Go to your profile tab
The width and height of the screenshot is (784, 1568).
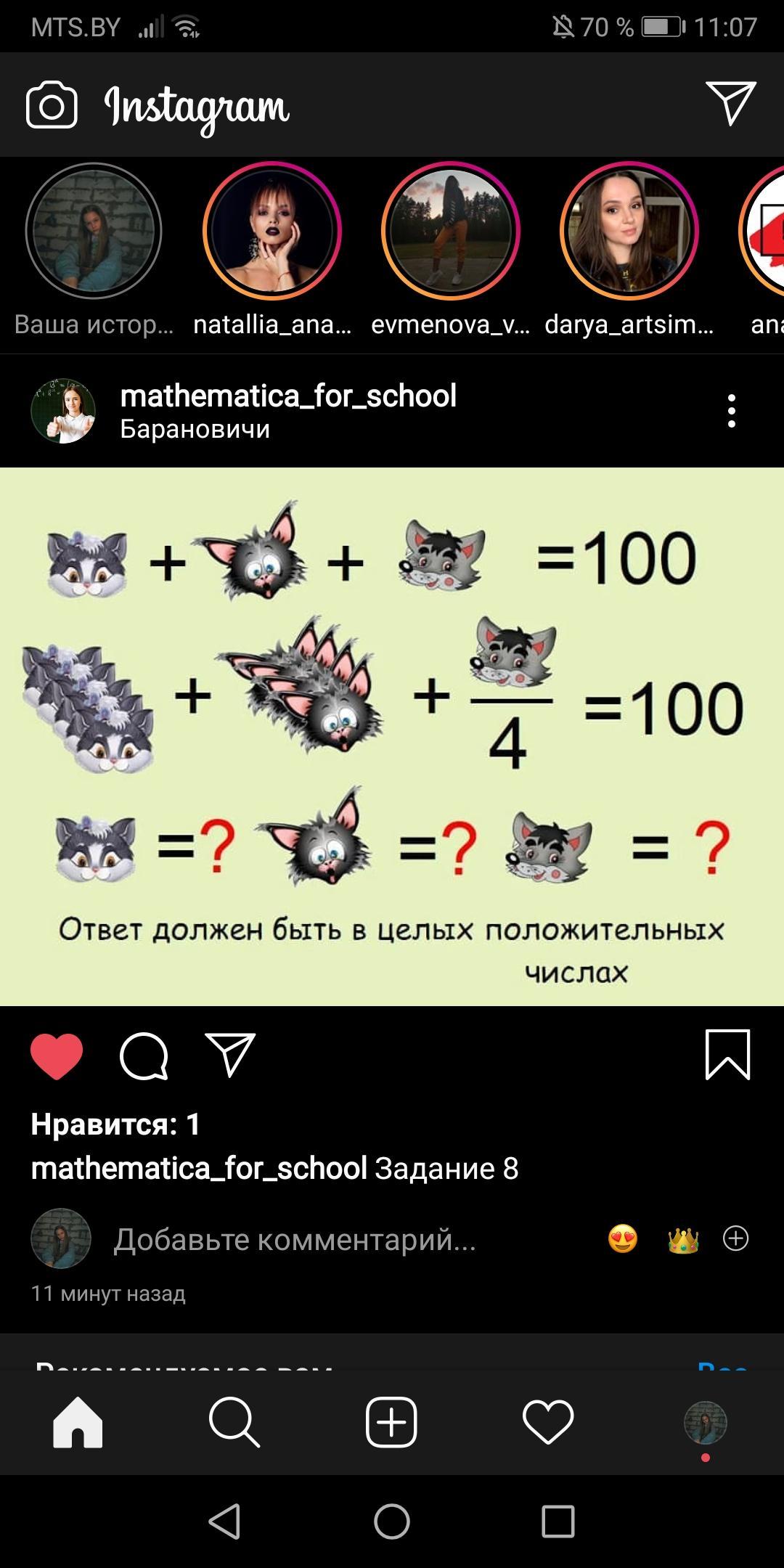(706, 1423)
